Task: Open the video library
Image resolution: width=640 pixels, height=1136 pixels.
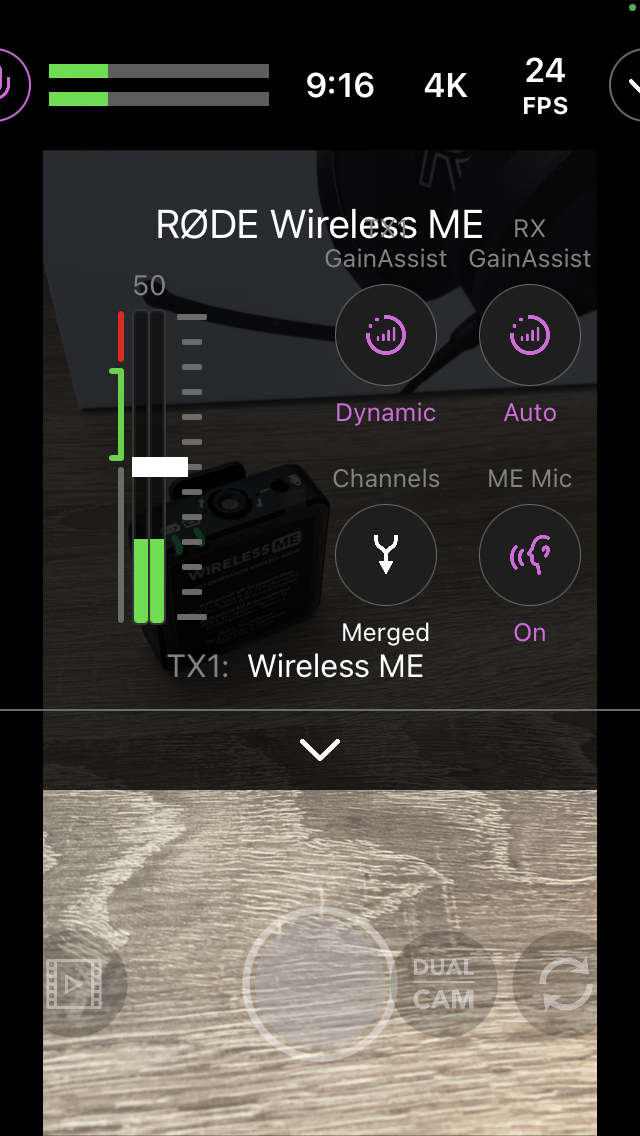Action: coord(76,984)
